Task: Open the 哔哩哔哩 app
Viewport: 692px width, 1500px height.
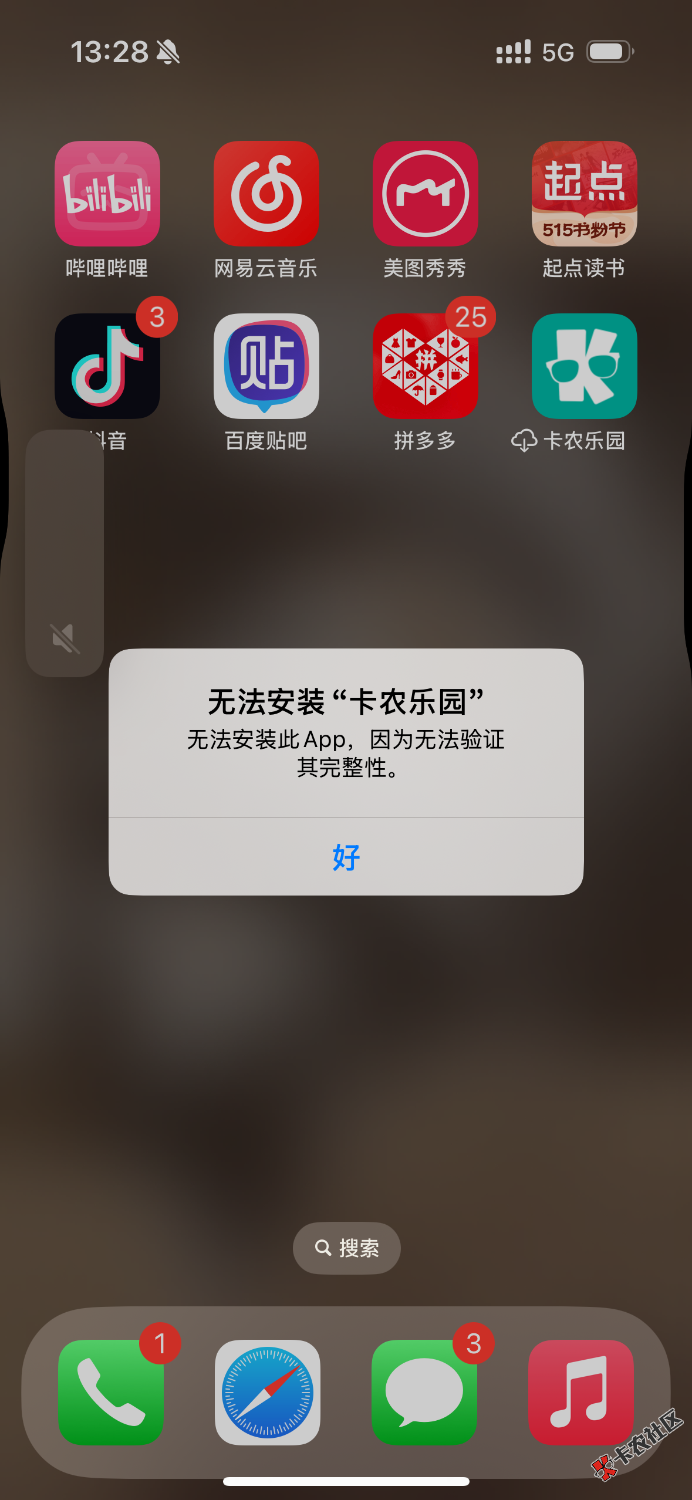Action: (107, 194)
